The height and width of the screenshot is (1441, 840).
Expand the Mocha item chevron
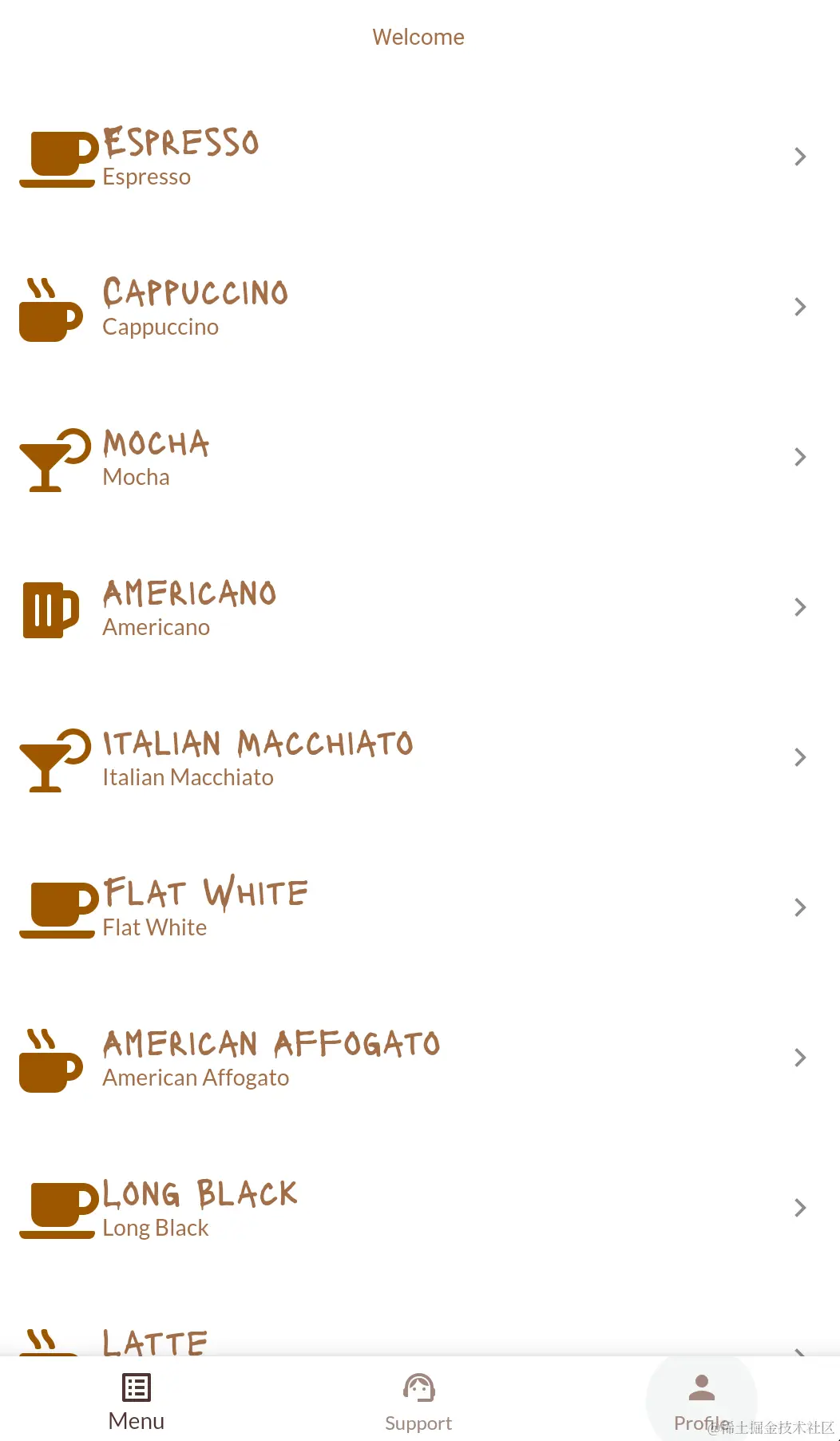point(800,457)
